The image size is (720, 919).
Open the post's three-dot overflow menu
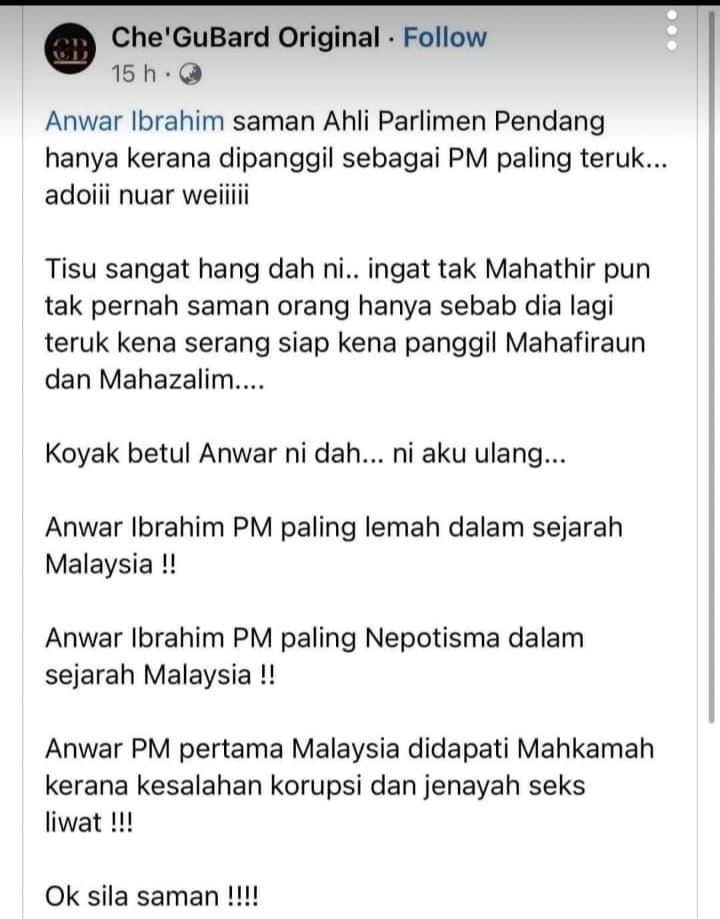click(672, 33)
